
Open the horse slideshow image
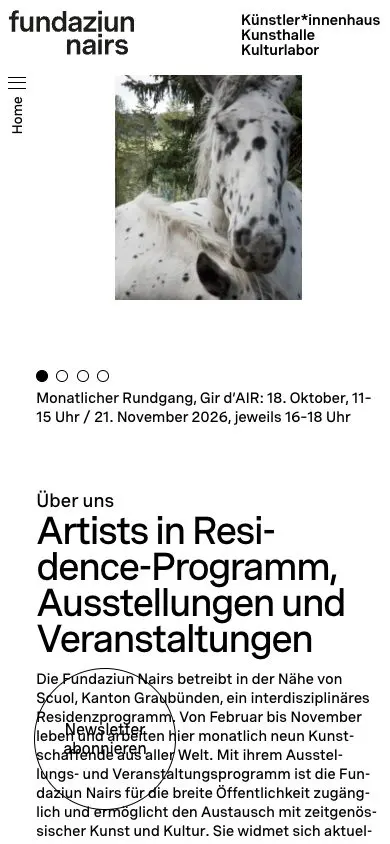208,187
